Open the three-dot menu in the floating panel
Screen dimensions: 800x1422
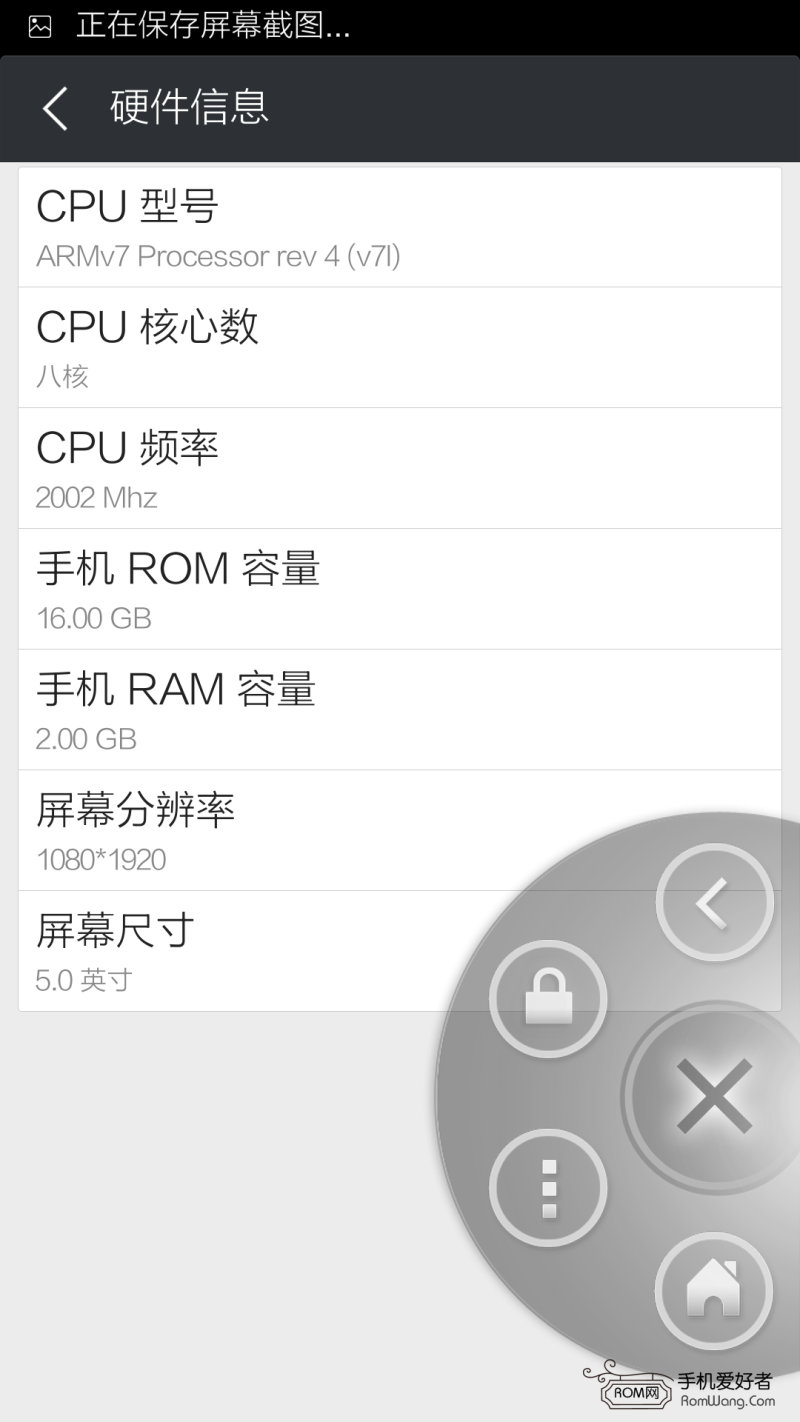(548, 1189)
